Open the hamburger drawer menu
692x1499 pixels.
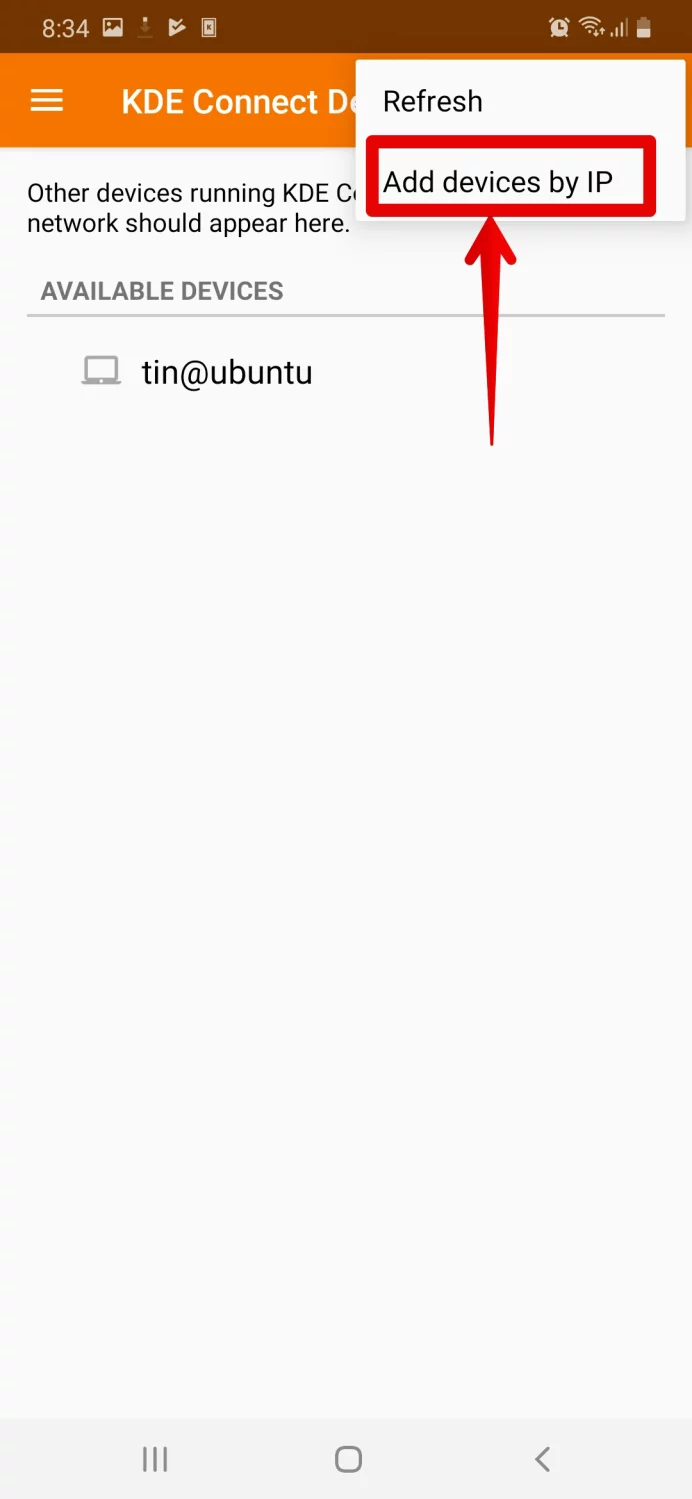coord(47,101)
